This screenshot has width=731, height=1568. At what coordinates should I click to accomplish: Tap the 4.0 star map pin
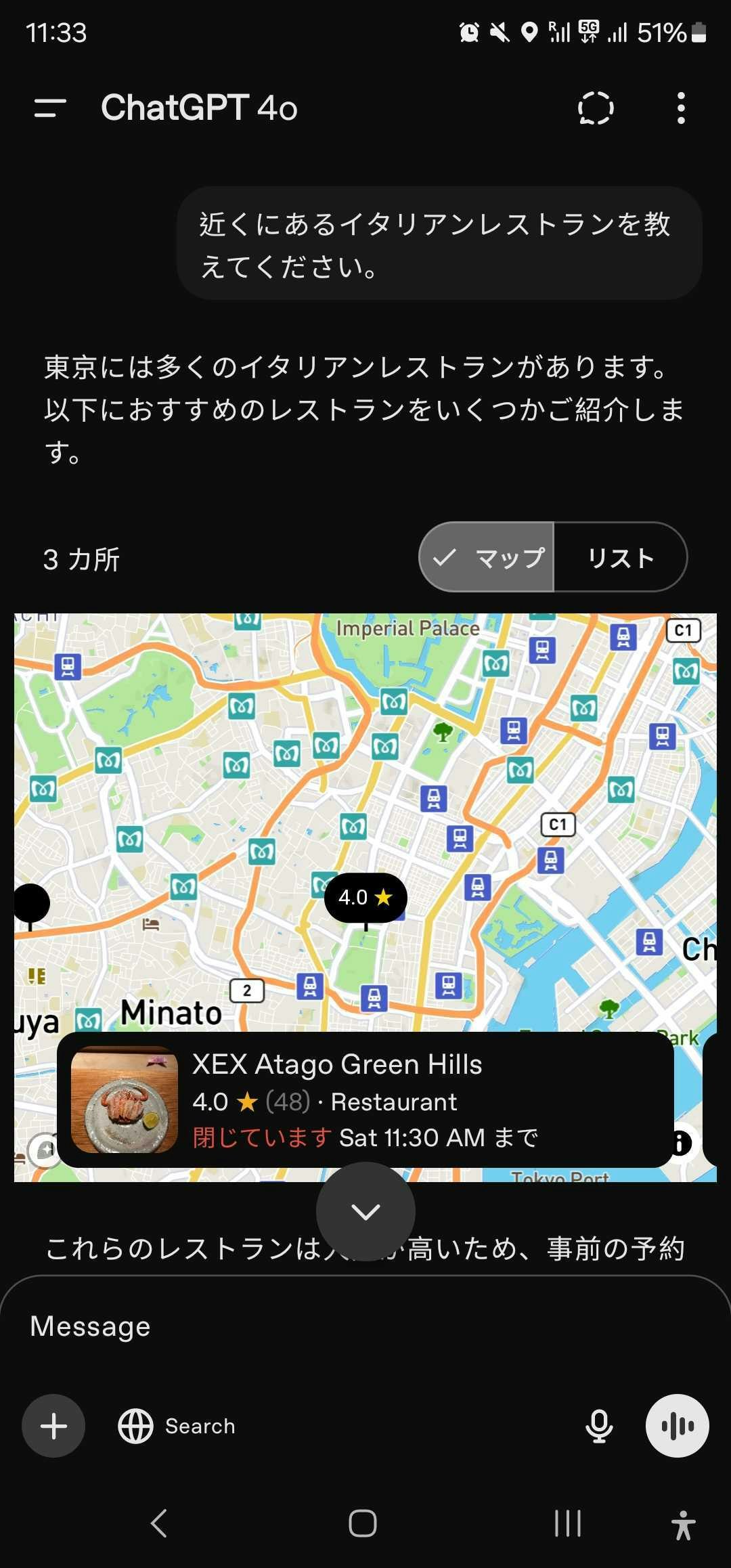pyautogui.click(x=365, y=897)
